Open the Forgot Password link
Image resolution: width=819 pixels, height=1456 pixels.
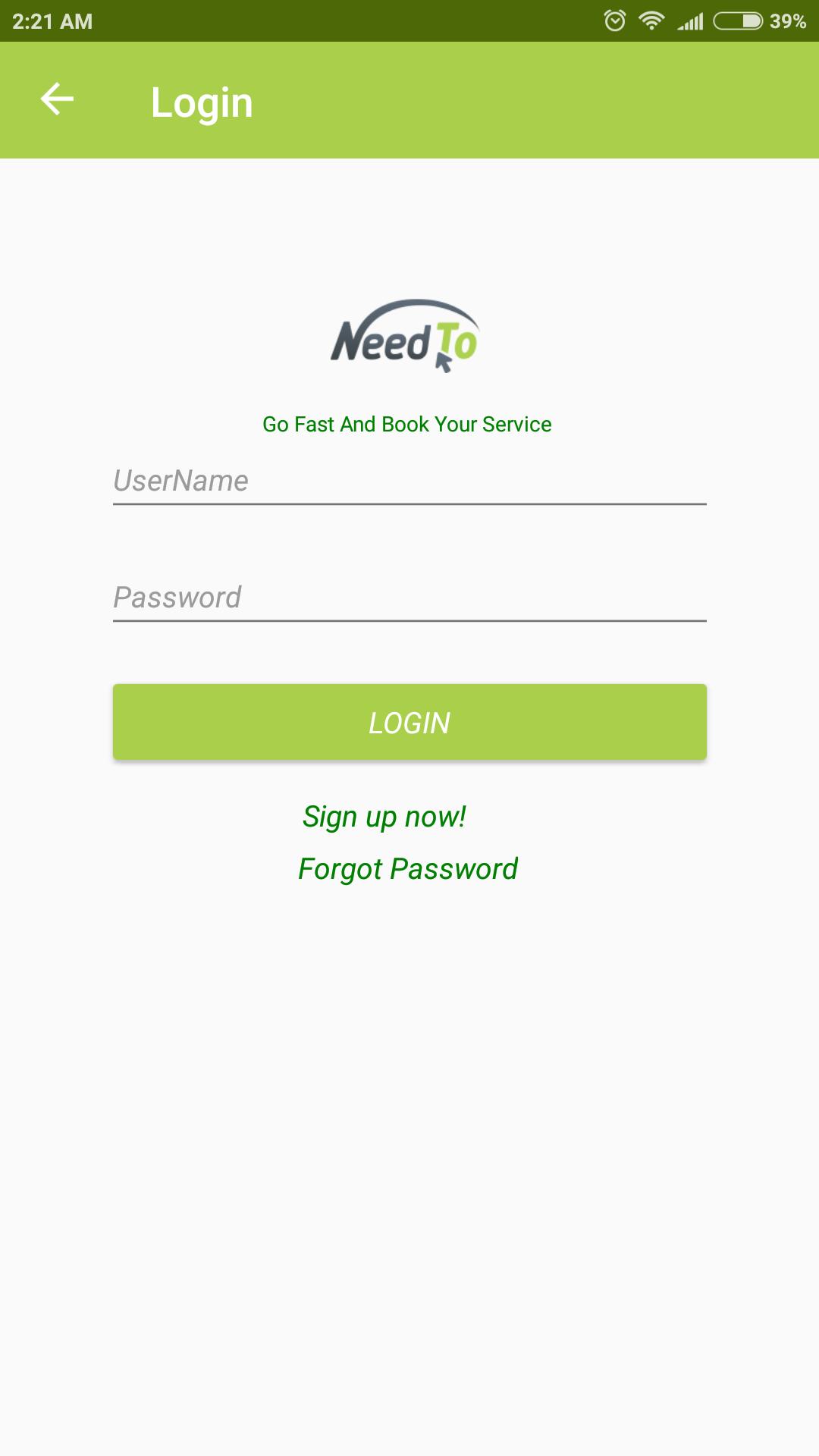[408, 869]
